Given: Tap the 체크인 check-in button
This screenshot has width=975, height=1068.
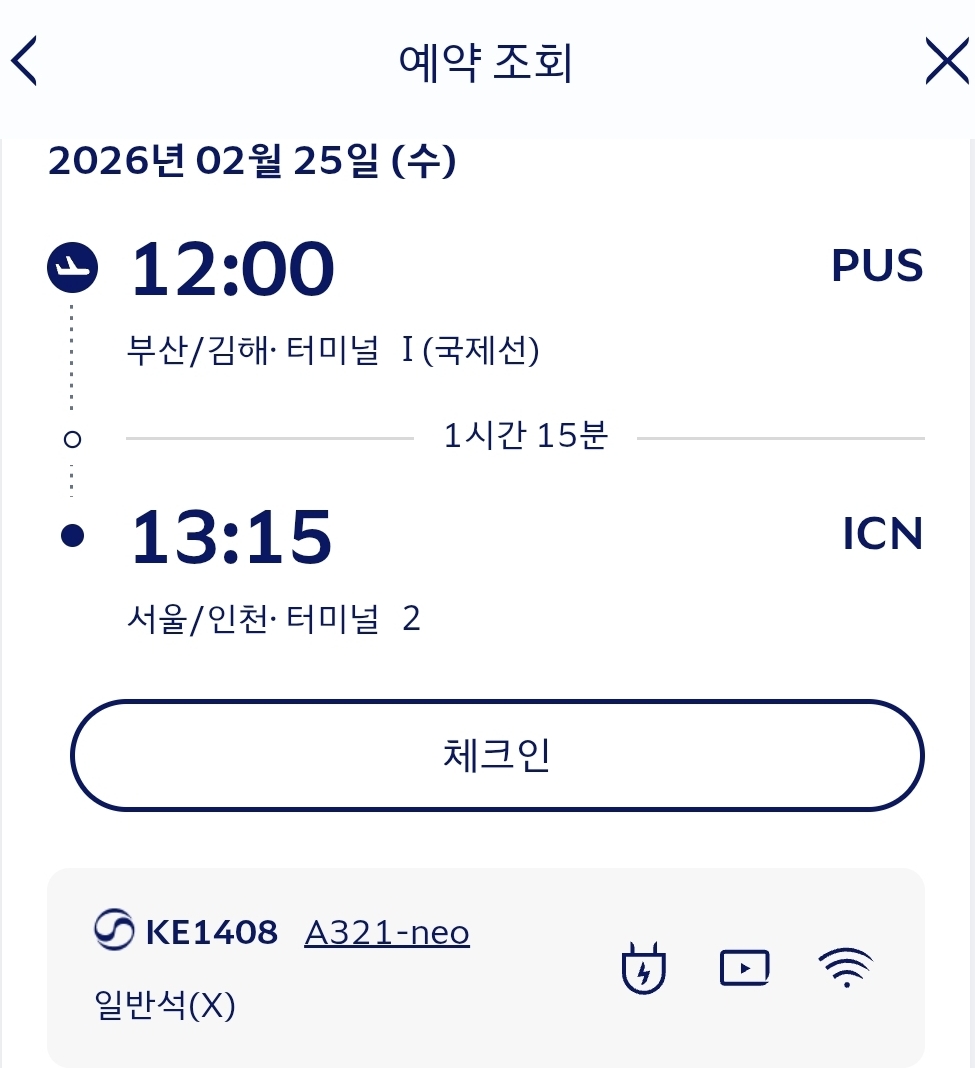Looking at the screenshot, I should tap(496, 755).
